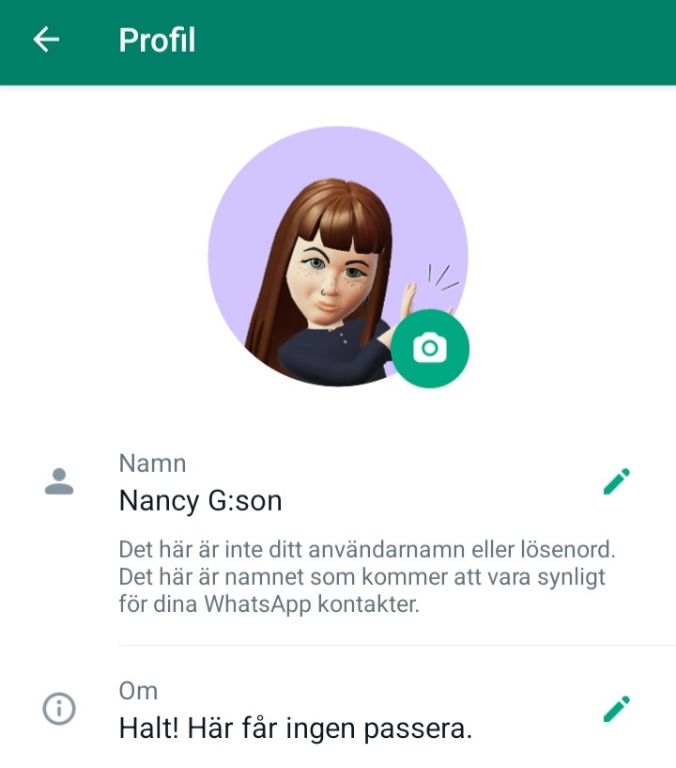Edit the name Nancy G:son
The height and width of the screenshot is (768, 676).
pos(617,482)
